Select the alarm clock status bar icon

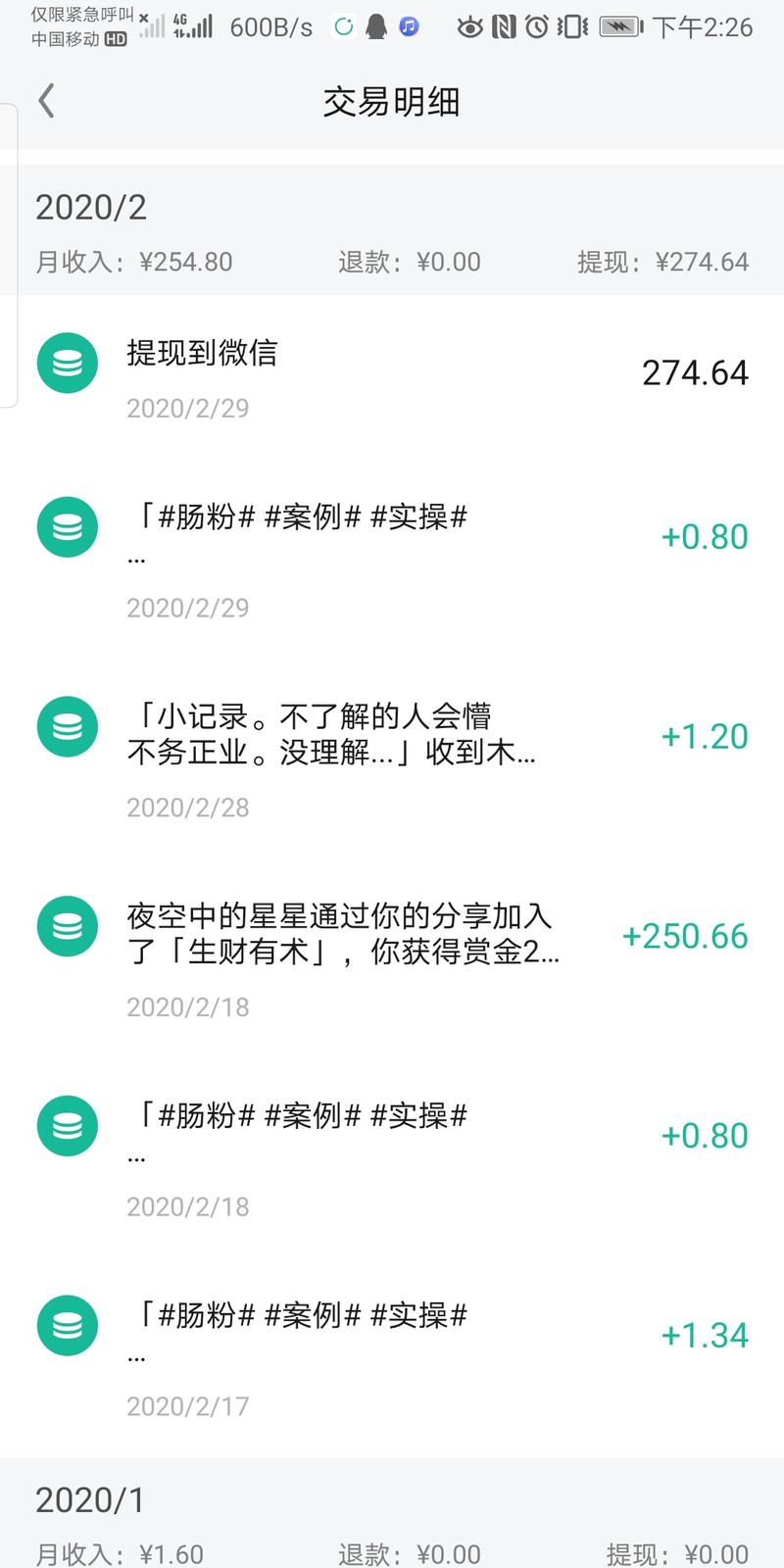click(x=540, y=27)
